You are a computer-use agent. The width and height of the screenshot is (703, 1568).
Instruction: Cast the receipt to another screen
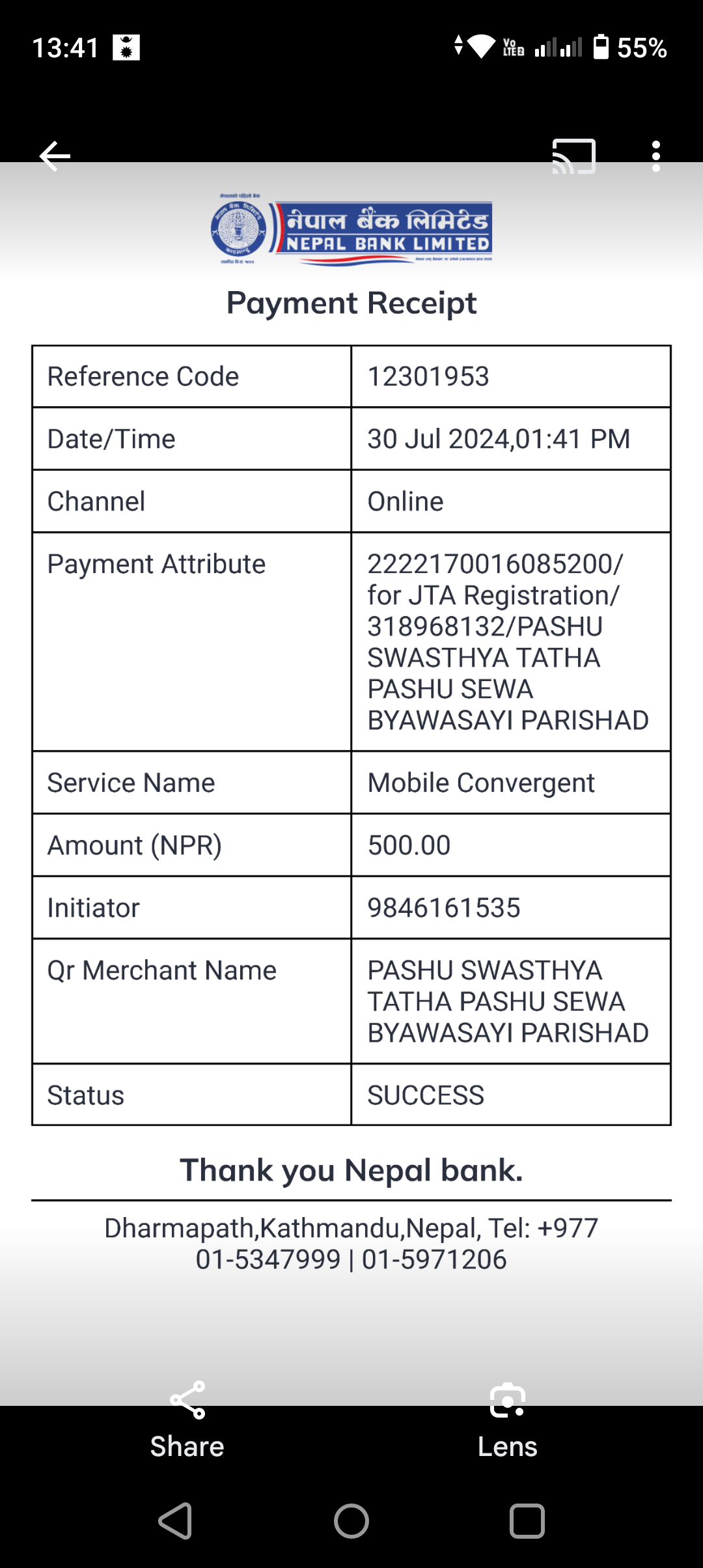(573, 156)
